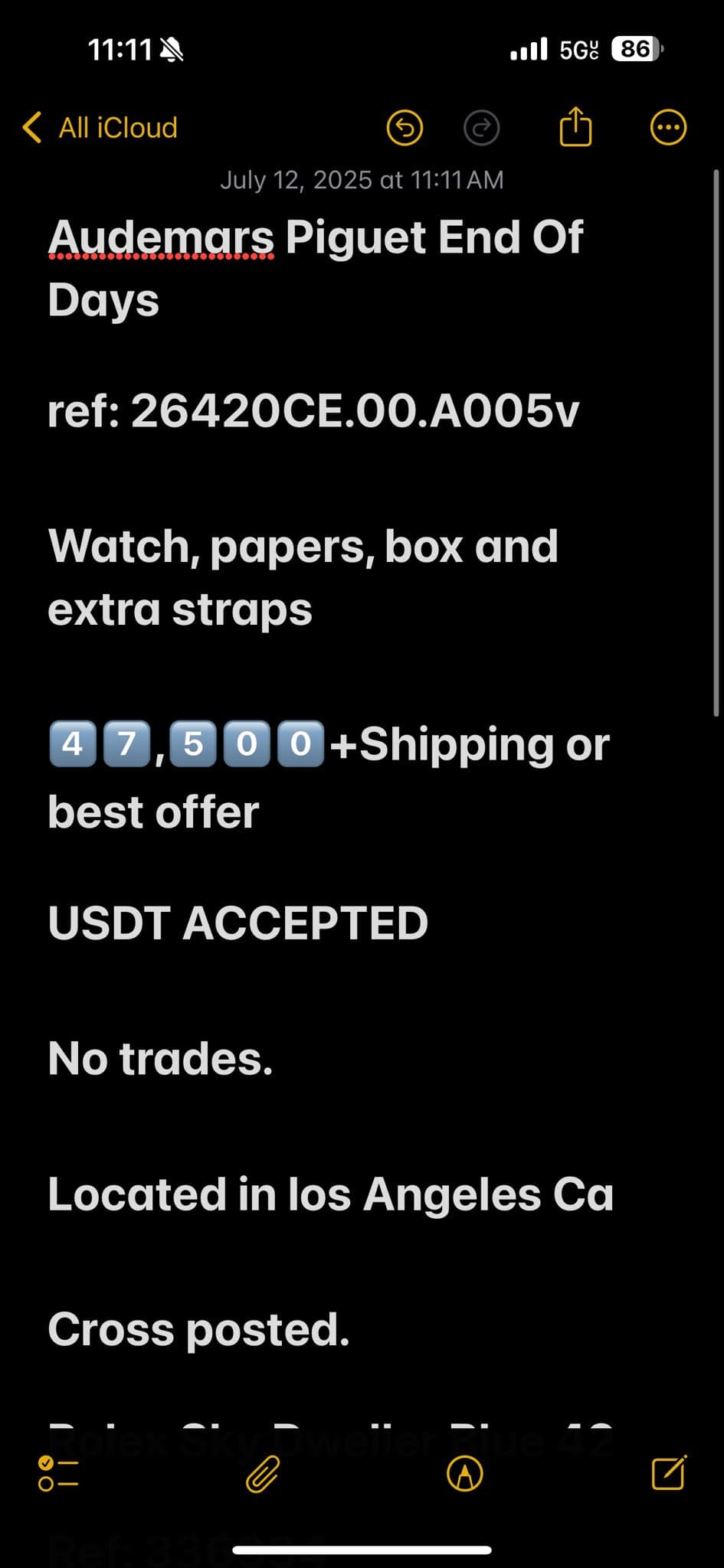This screenshot has height=1568, width=724.
Task: Add a checklist to the note
Action: coord(58,1474)
